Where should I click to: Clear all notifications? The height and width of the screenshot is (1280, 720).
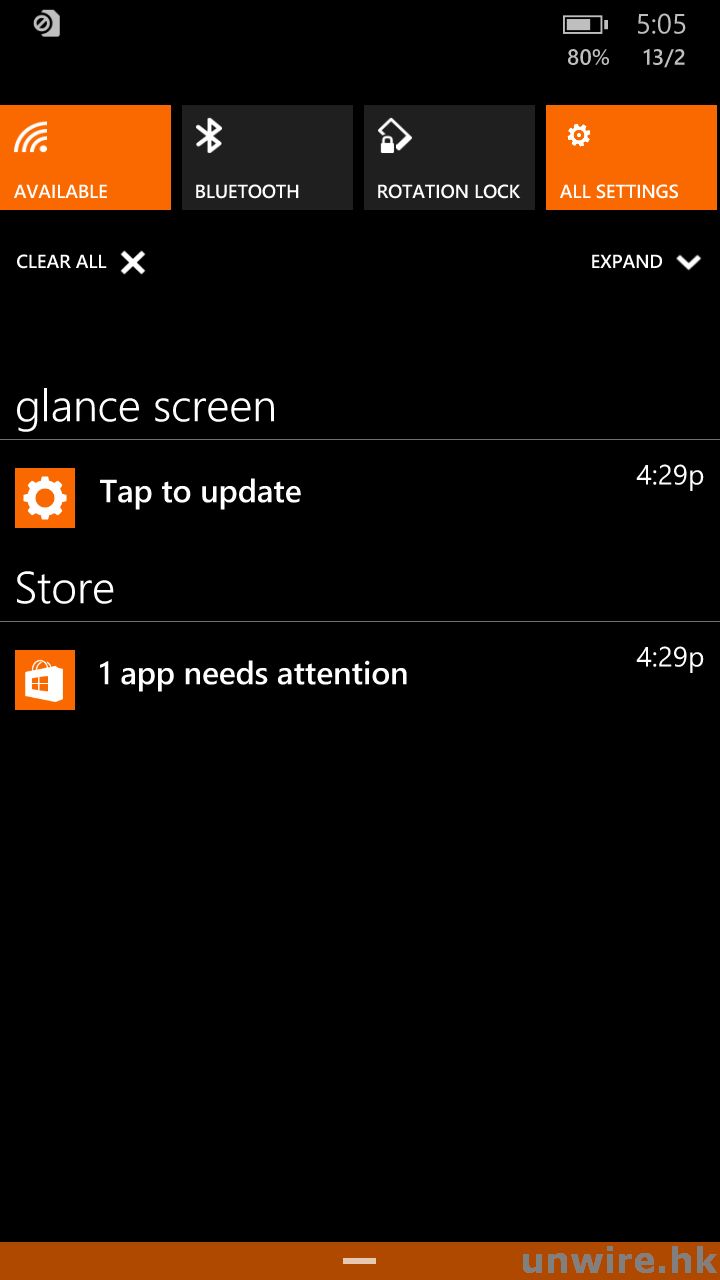point(81,262)
